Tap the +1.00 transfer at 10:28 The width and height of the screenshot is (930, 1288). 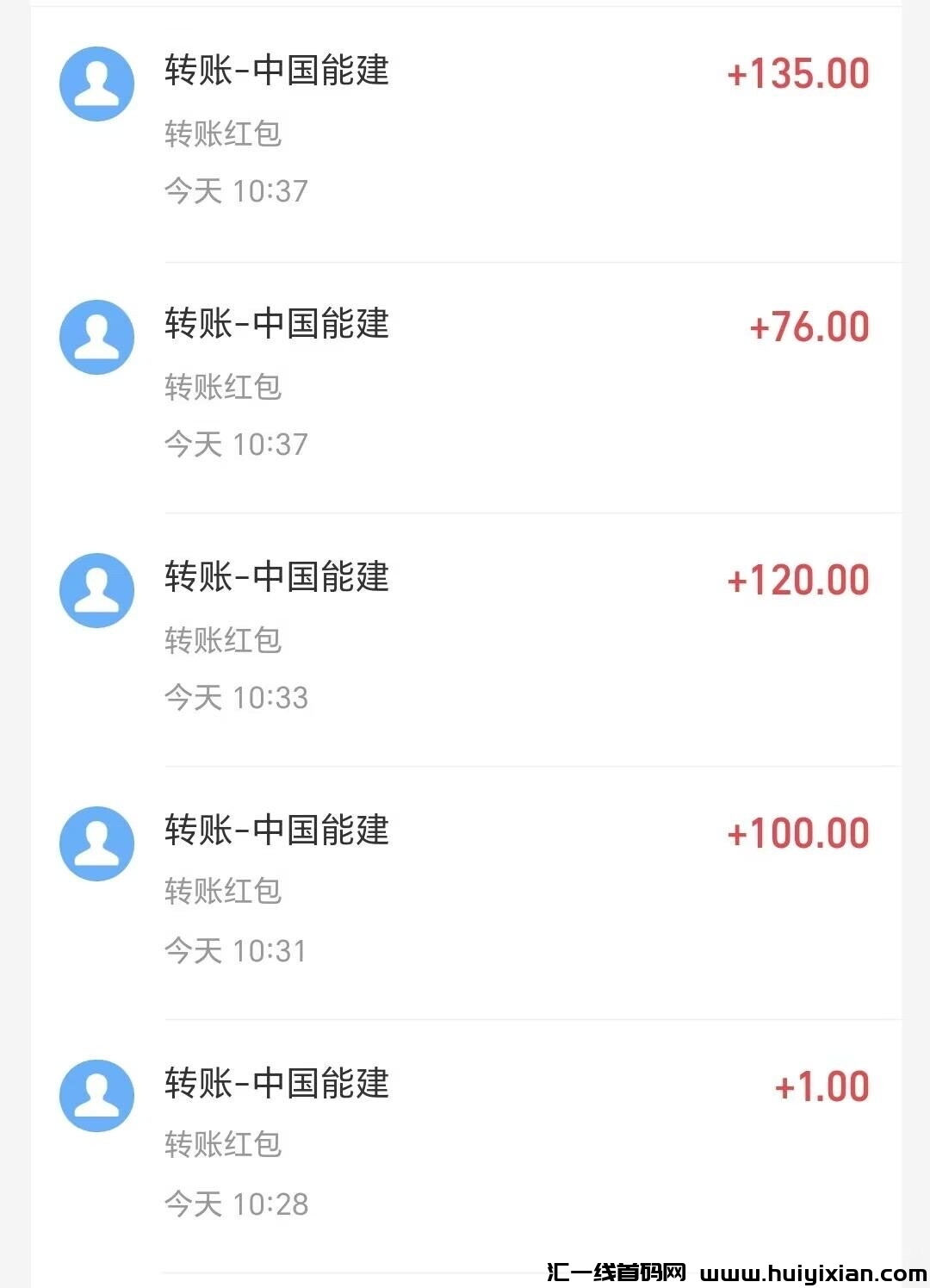point(465,1143)
